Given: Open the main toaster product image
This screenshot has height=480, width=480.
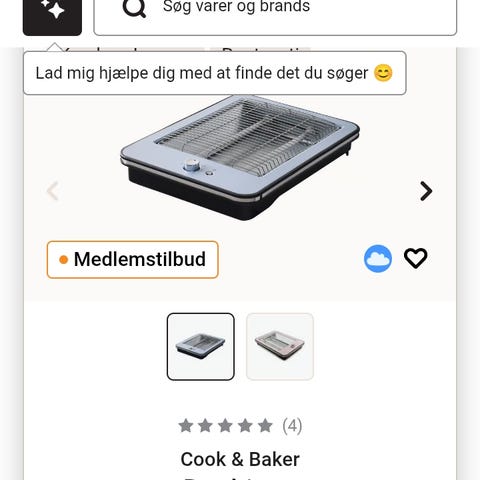Looking at the screenshot, I should pos(240,158).
